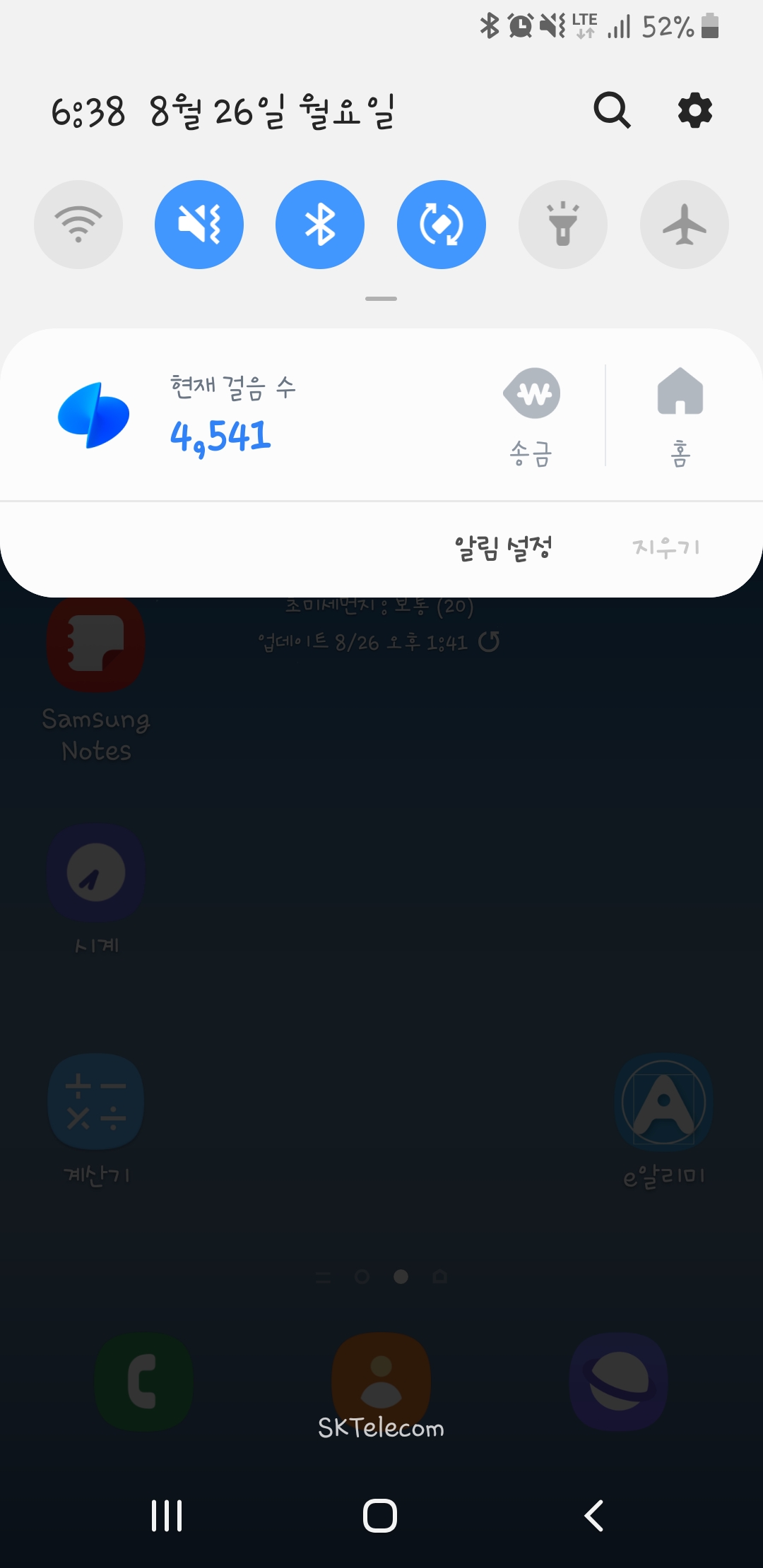Open the quick panel search
This screenshot has width=763, height=1568.
pyautogui.click(x=612, y=110)
